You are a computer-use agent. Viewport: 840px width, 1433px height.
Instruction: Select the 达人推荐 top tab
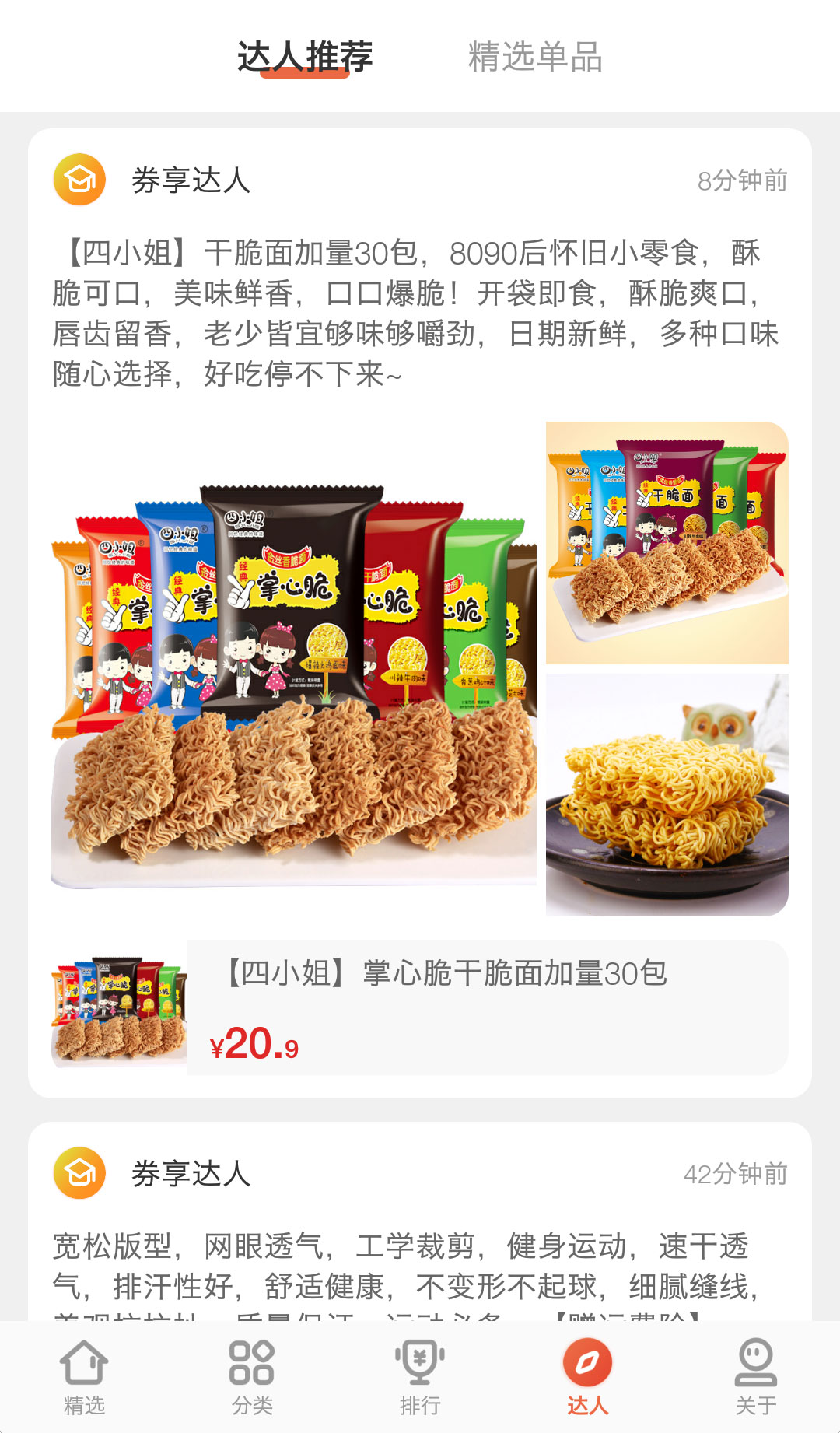click(x=305, y=57)
